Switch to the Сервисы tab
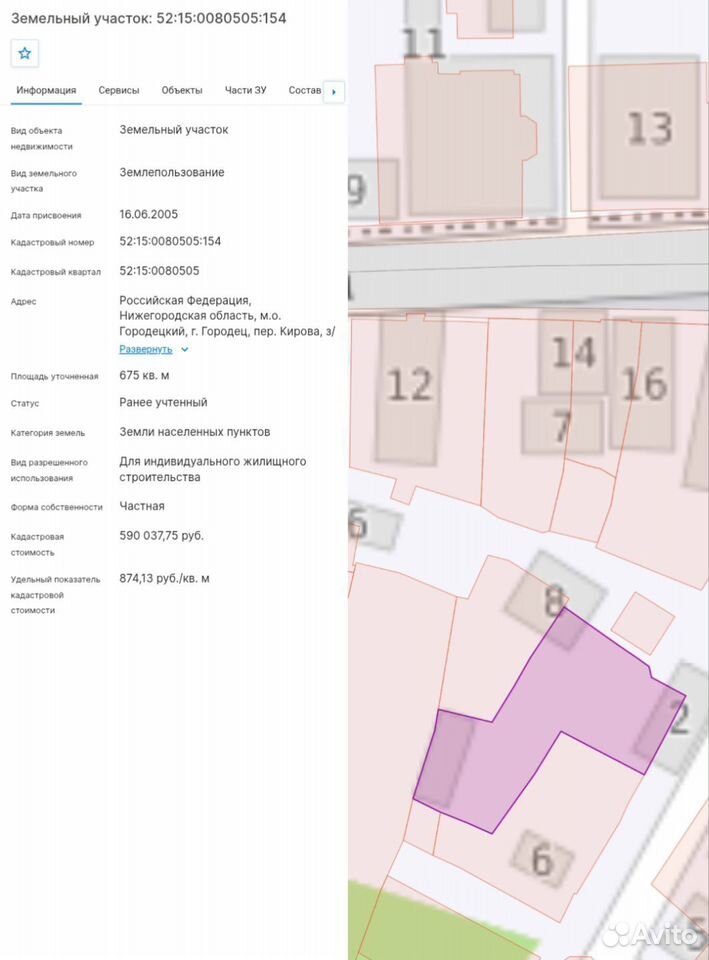Image resolution: width=709 pixels, height=960 pixels. [x=119, y=90]
